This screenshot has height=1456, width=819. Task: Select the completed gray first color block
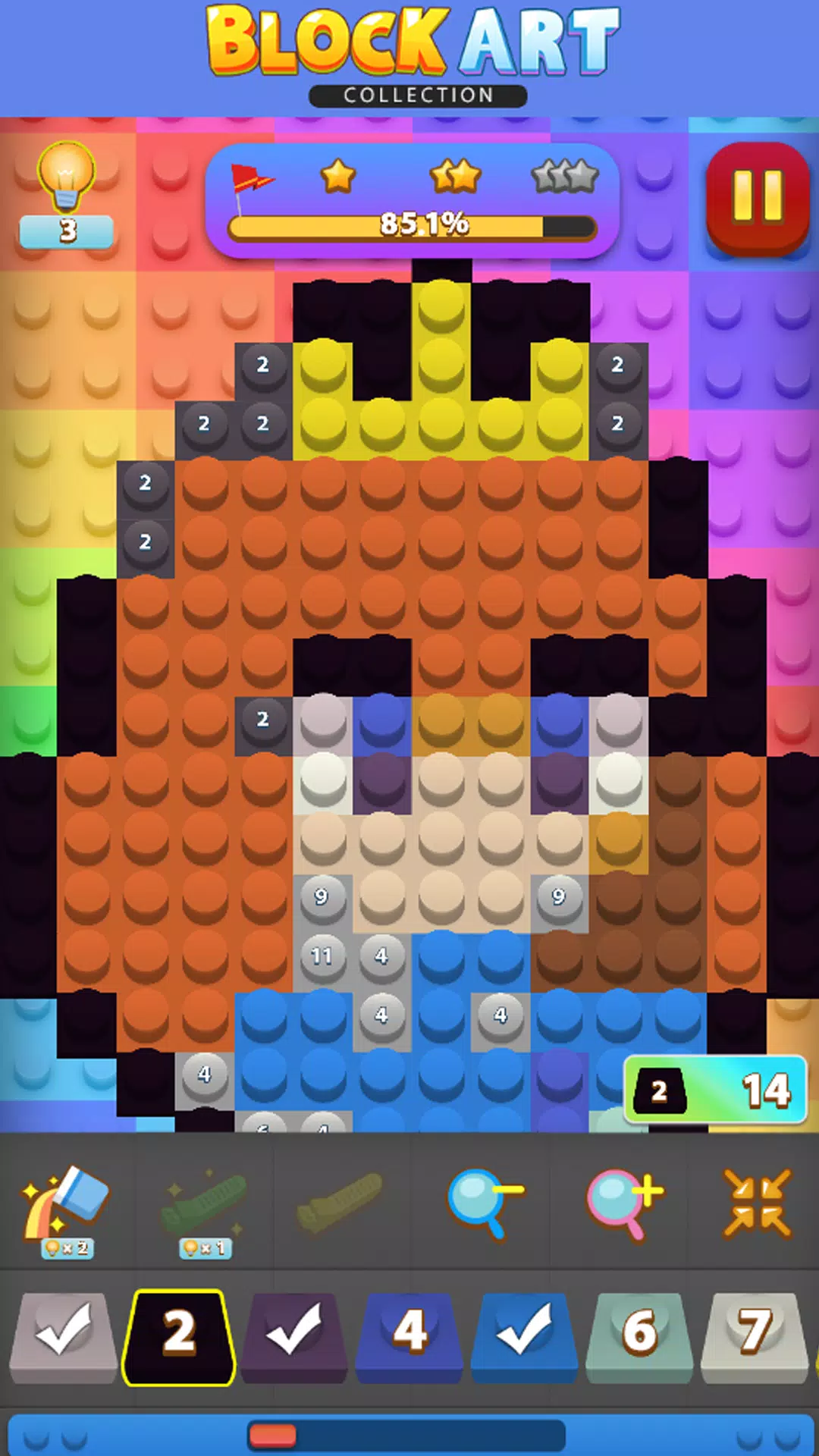coord(64,1336)
